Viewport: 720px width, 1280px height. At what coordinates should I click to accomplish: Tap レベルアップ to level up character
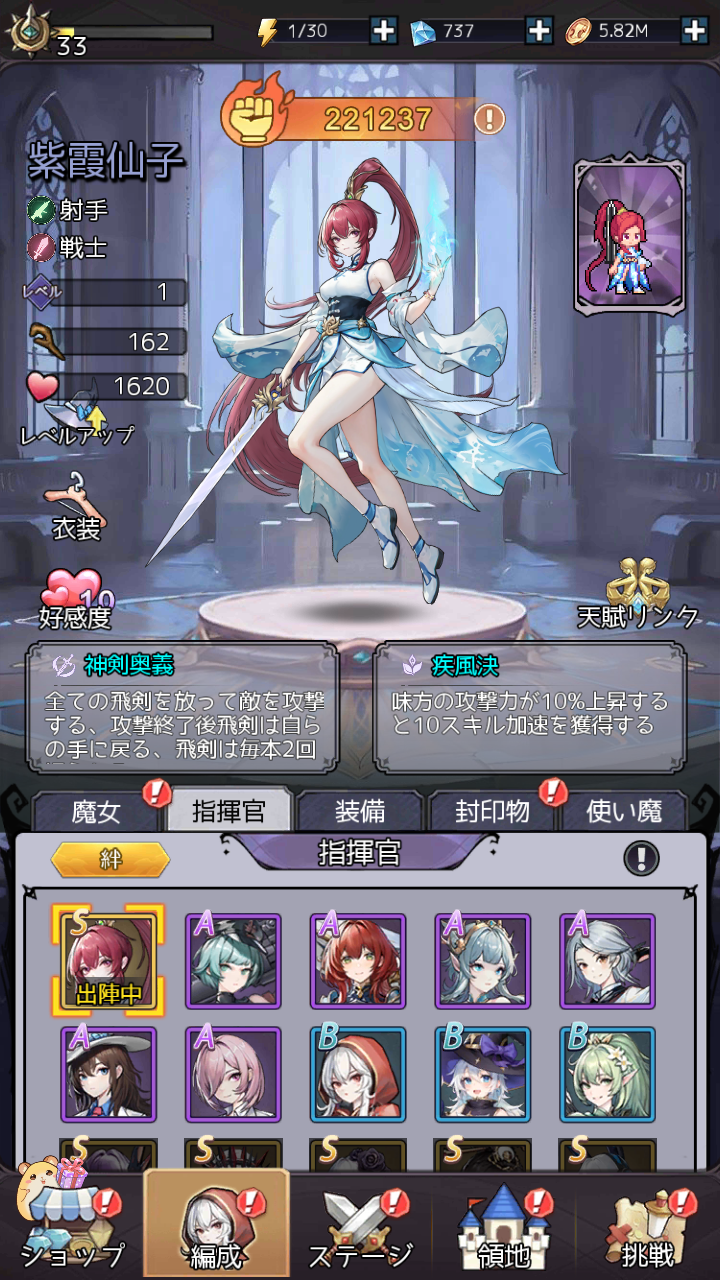point(77,415)
